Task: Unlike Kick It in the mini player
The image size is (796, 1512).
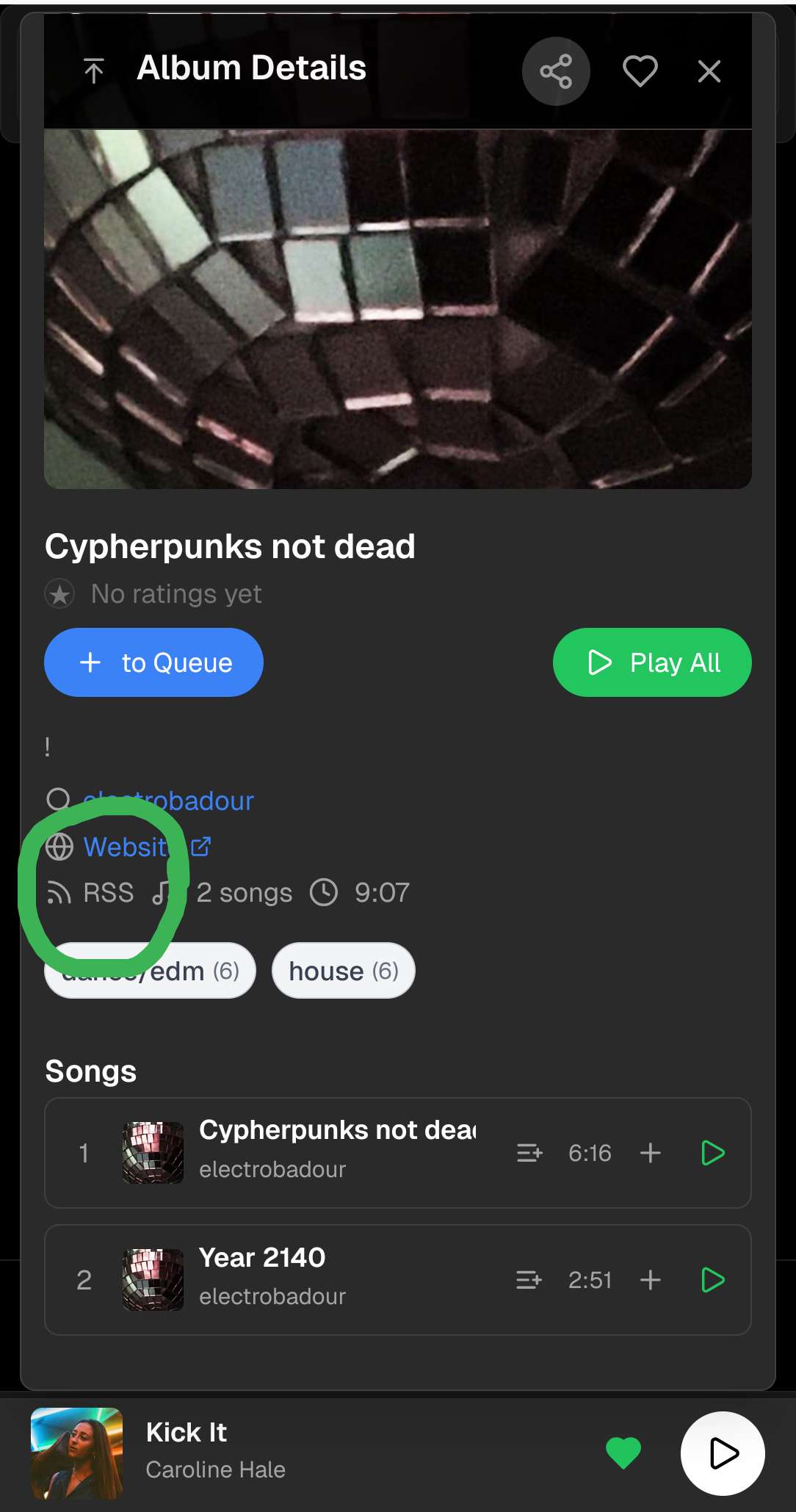Action: (x=623, y=1453)
